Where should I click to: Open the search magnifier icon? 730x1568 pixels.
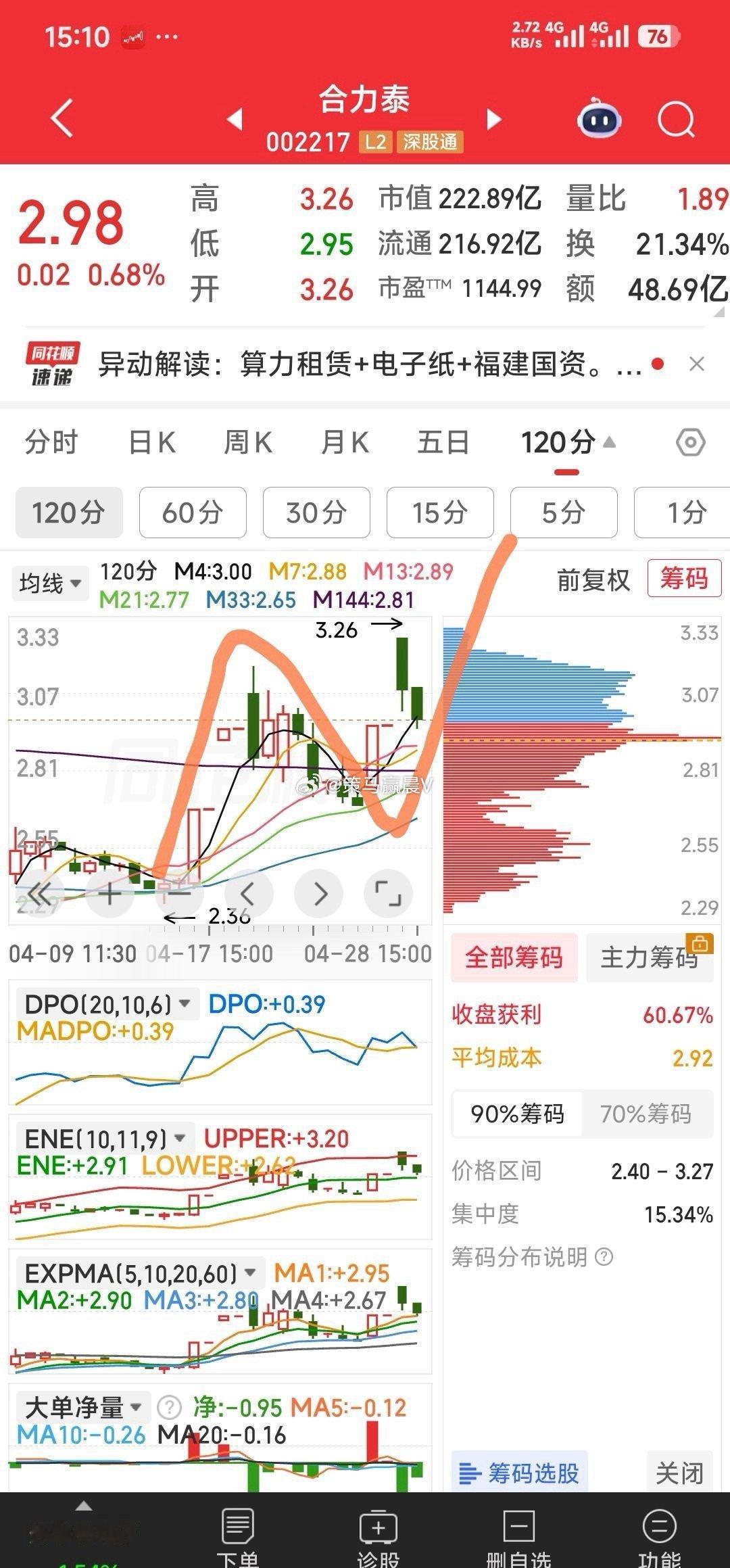(676, 120)
